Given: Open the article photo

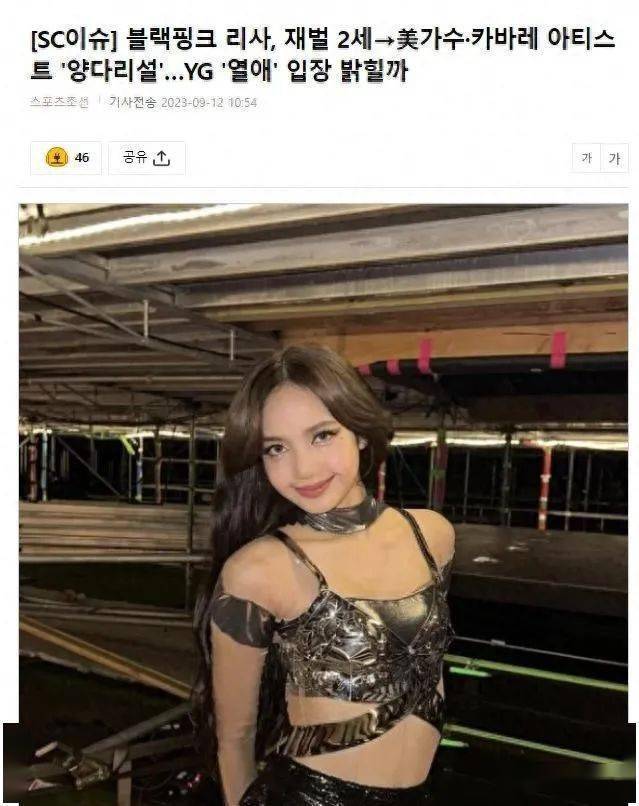Looking at the screenshot, I should [323, 500].
